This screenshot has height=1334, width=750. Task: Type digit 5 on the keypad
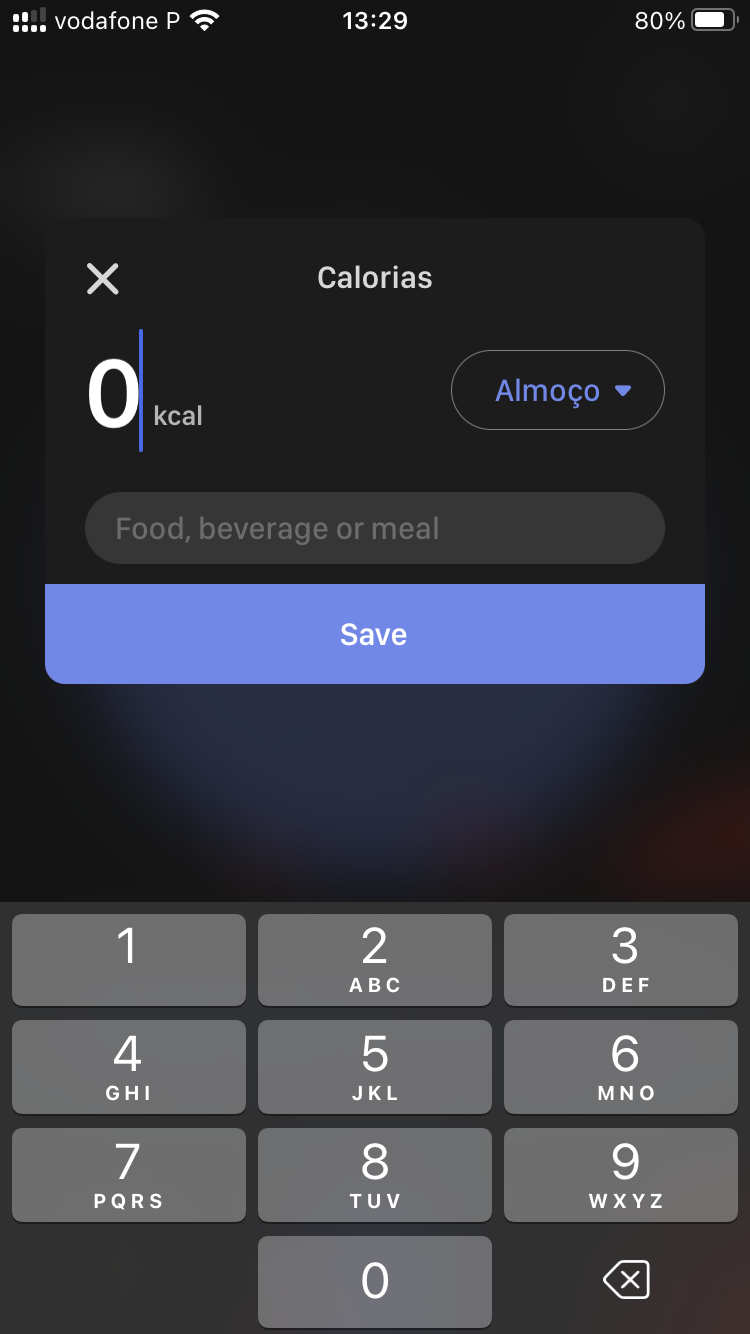pyautogui.click(x=375, y=1067)
